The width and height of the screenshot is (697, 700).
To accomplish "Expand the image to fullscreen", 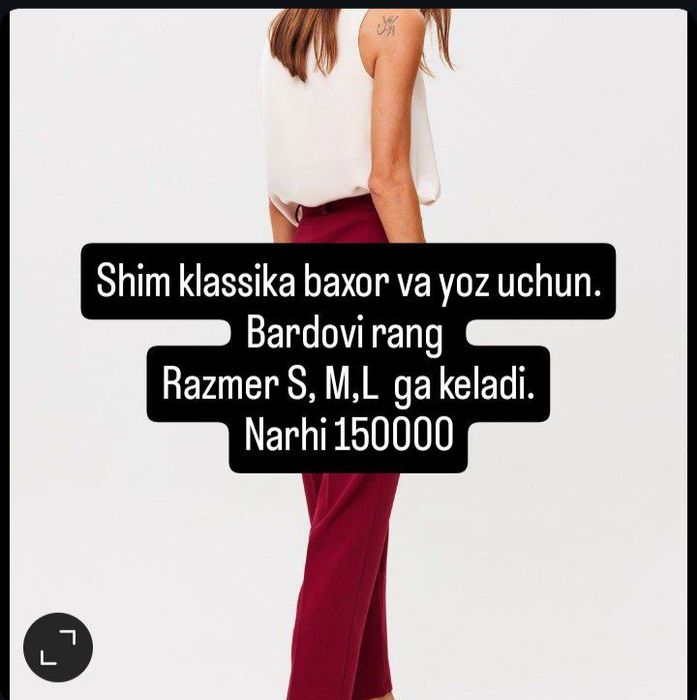I will coord(58,647).
